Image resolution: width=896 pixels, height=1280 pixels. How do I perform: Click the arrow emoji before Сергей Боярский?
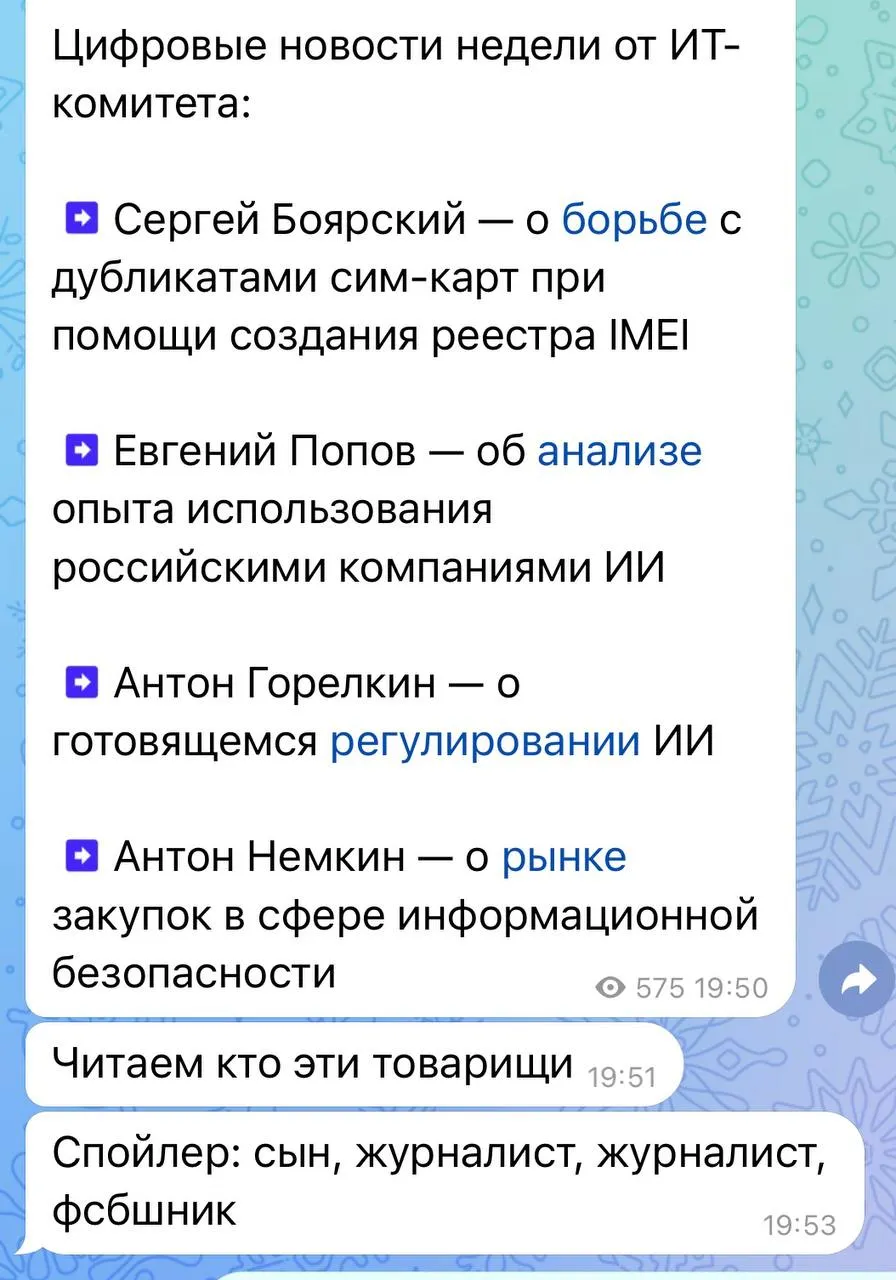82,219
